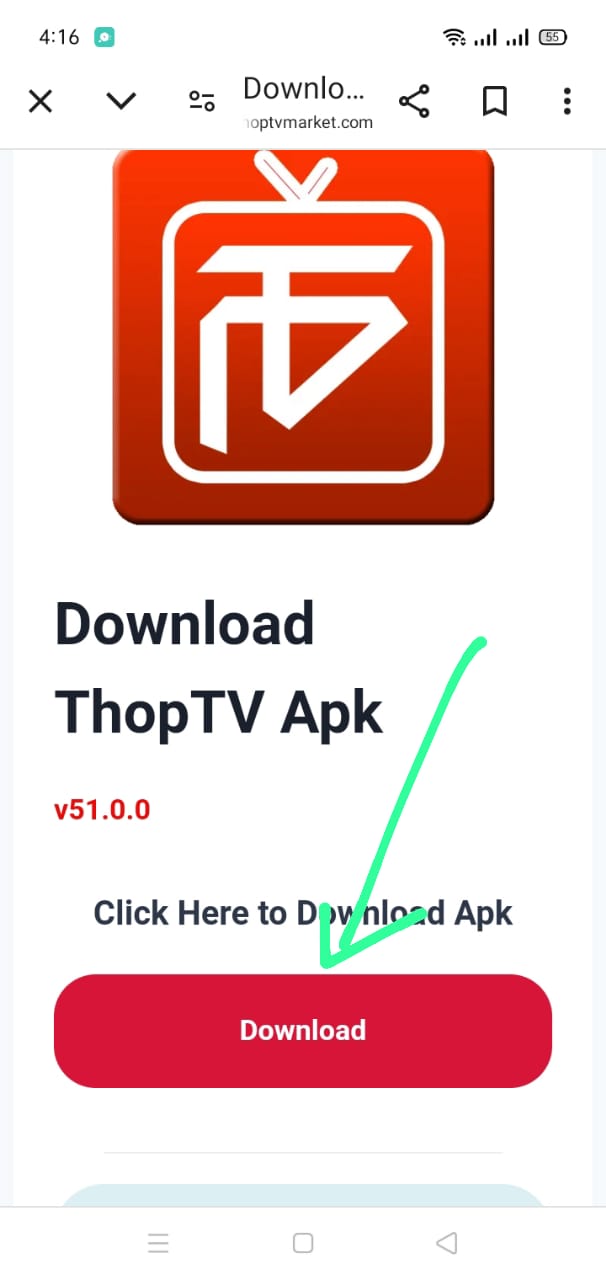Open the three-dot overflow menu

(567, 101)
